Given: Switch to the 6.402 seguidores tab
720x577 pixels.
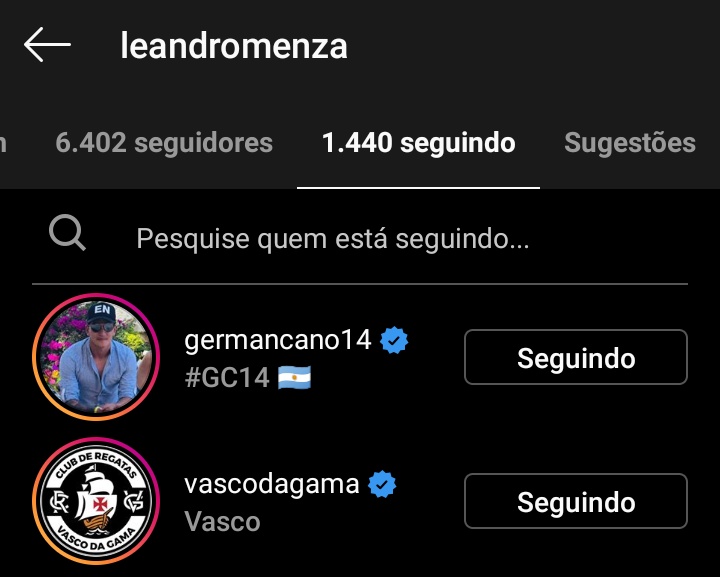Looking at the screenshot, I should click(164, 143).
